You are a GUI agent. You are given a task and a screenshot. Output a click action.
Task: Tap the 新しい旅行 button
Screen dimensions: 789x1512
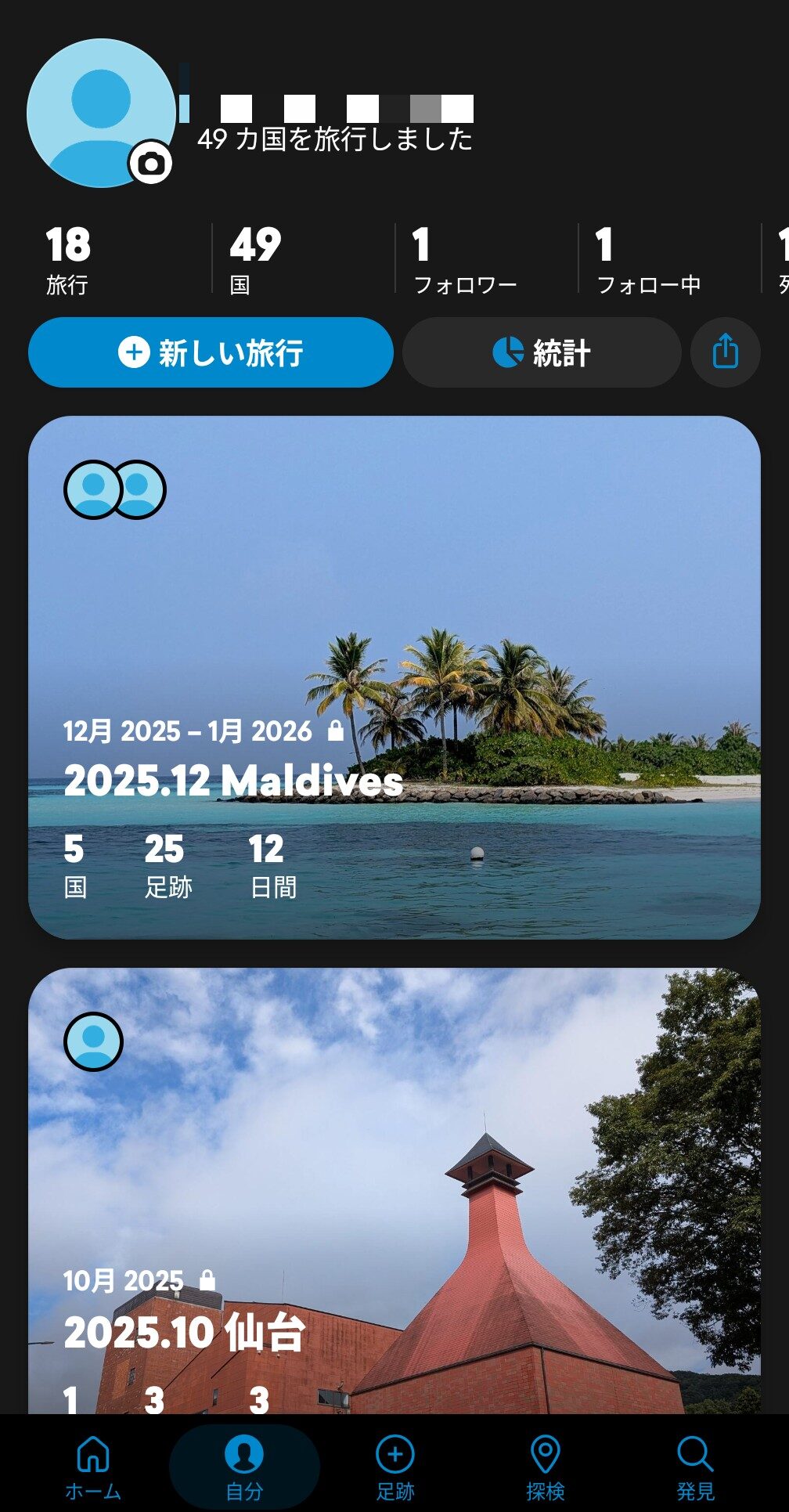tap(211, 352)
